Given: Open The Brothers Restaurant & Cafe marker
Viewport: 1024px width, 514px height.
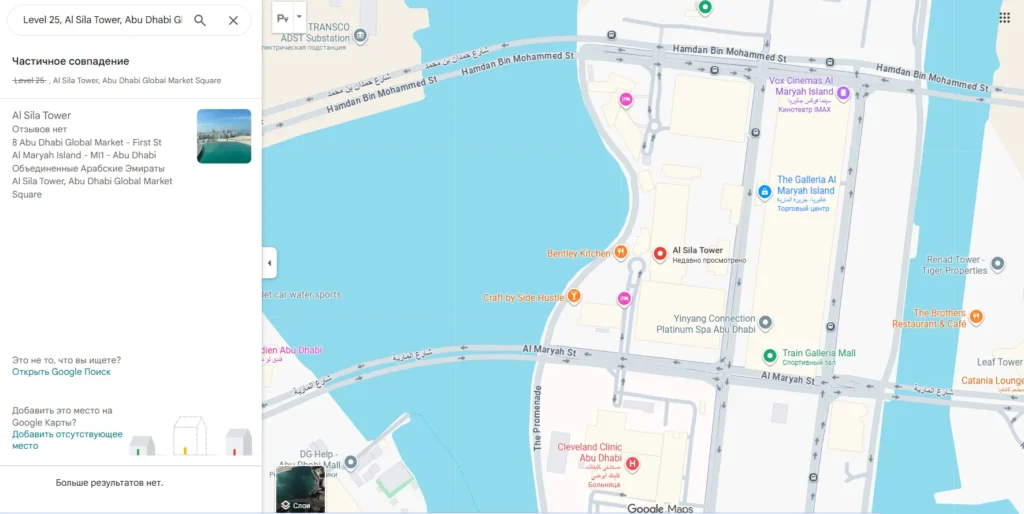Looking at the screenshot, I should click(977, 317).
